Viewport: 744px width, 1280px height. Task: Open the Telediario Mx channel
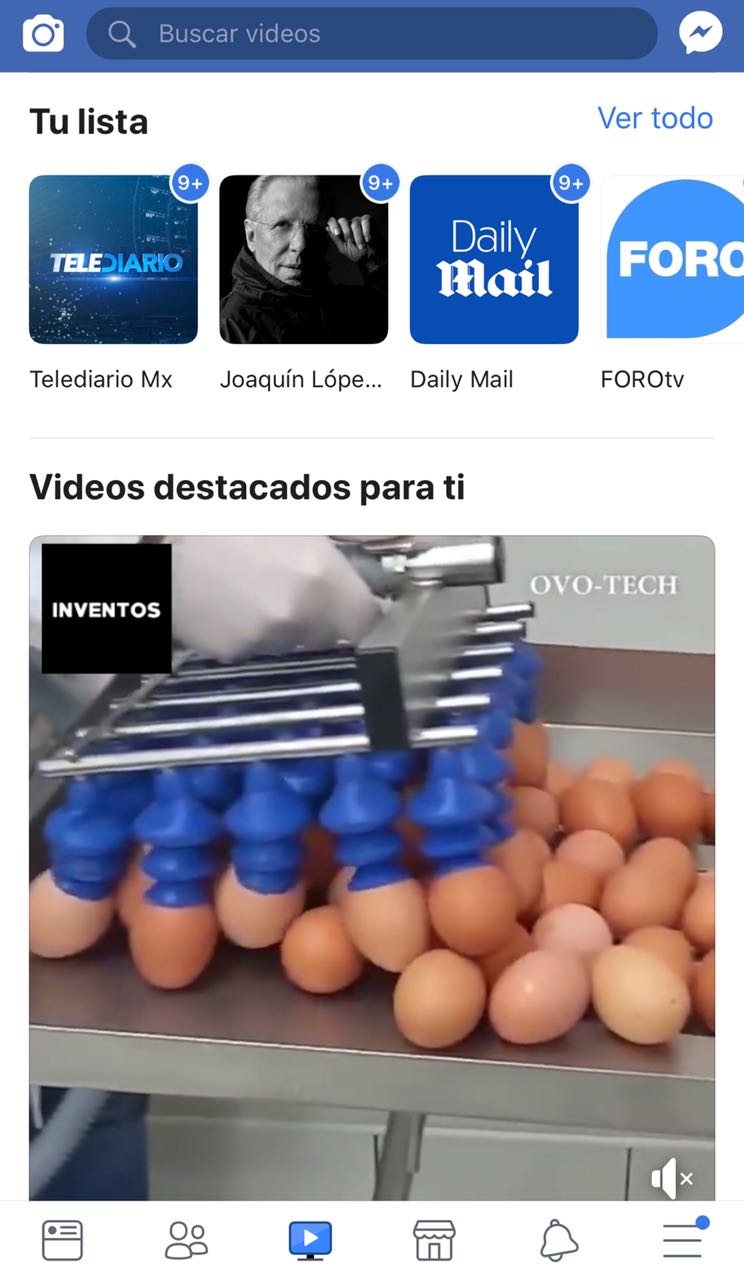(113, 259)
